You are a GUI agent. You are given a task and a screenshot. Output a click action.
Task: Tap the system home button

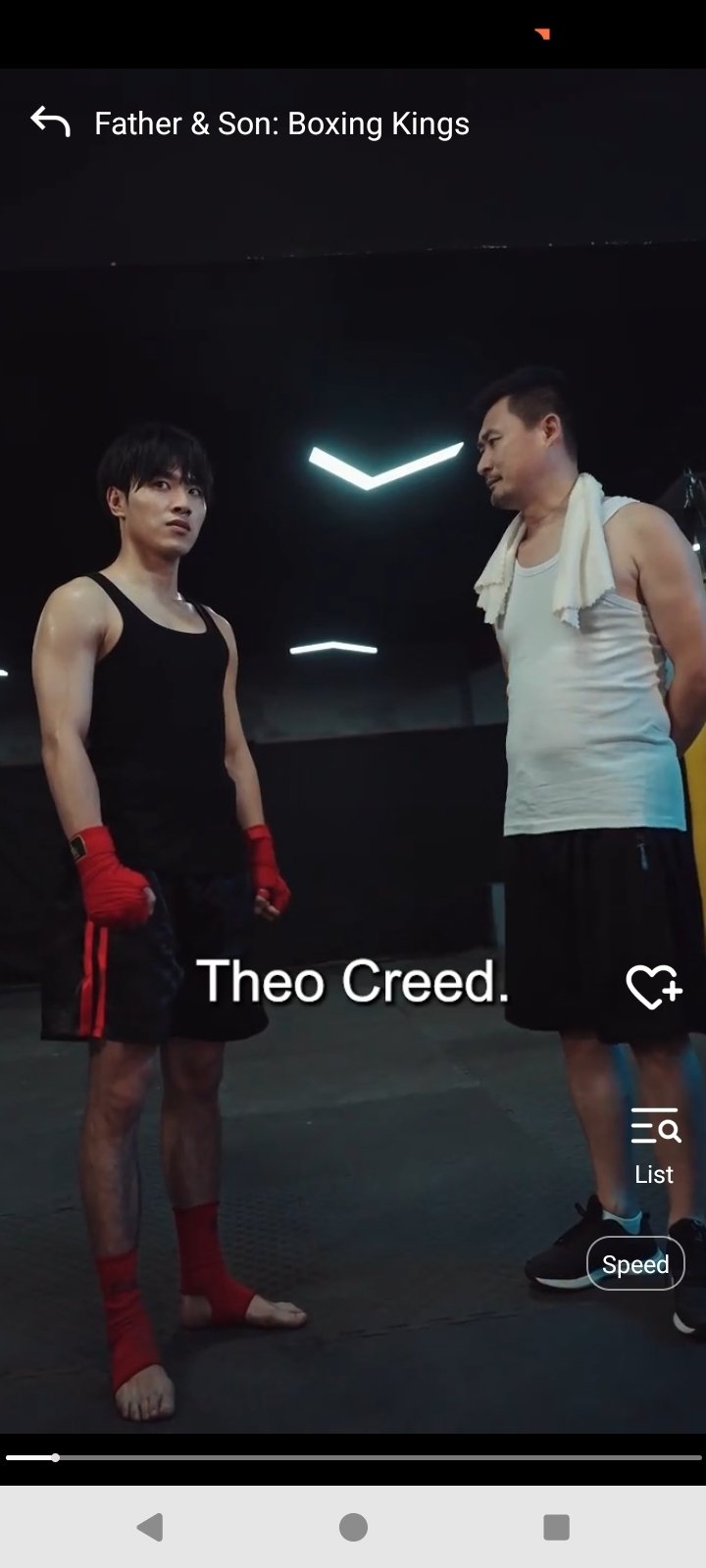point(353,1527)
